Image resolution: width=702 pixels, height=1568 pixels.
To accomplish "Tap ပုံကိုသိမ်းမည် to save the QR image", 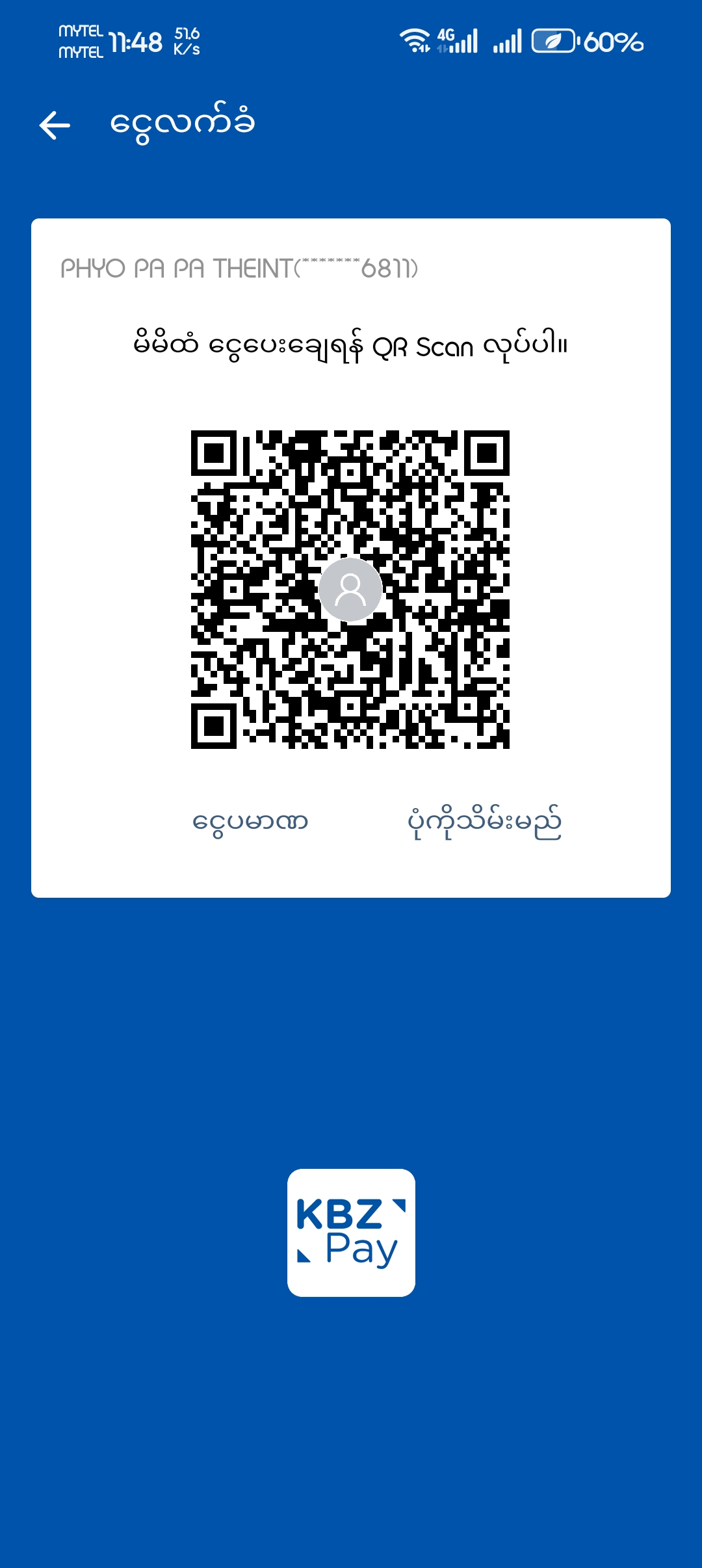I will point(484,822).
